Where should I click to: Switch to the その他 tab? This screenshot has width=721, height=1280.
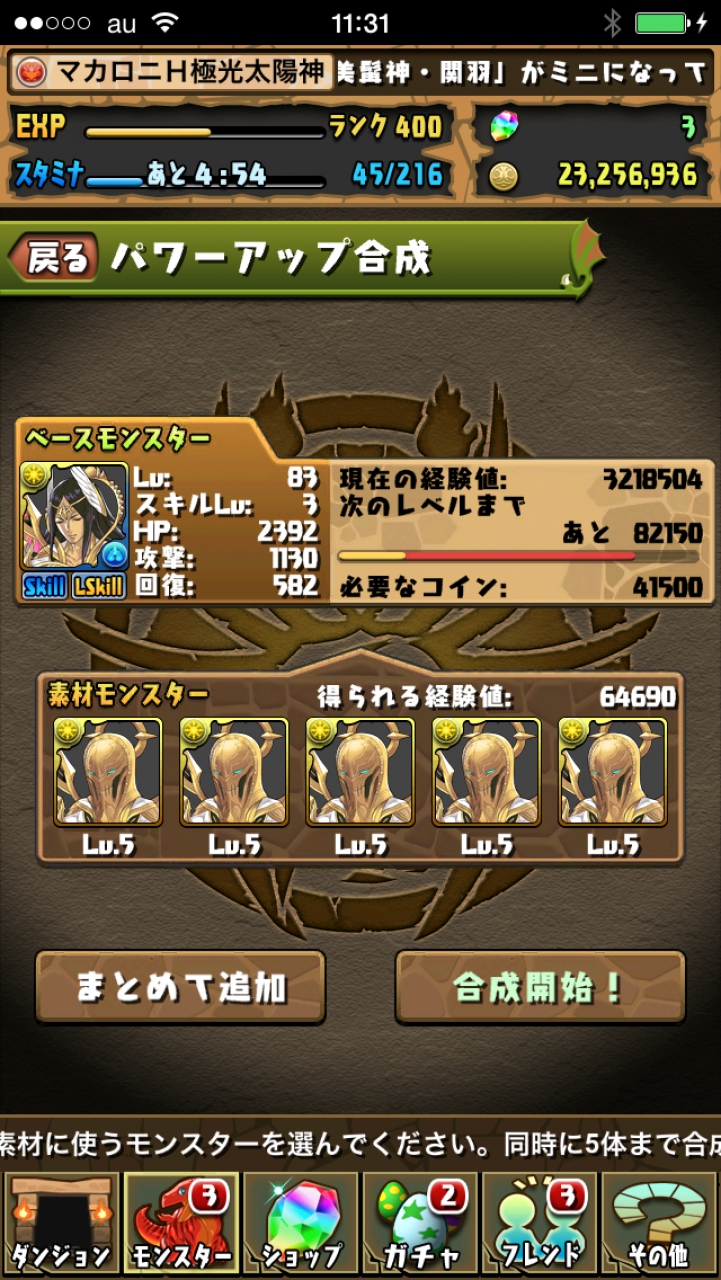tap(660, 1224)
